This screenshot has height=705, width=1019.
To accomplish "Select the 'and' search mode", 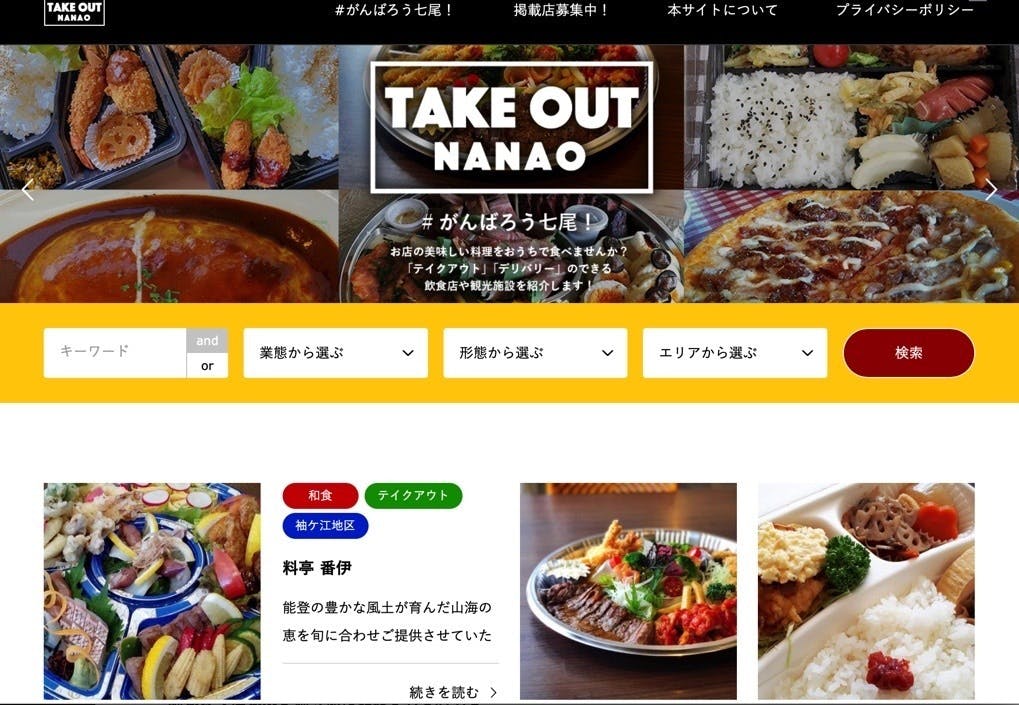I will tap(207, 340).
